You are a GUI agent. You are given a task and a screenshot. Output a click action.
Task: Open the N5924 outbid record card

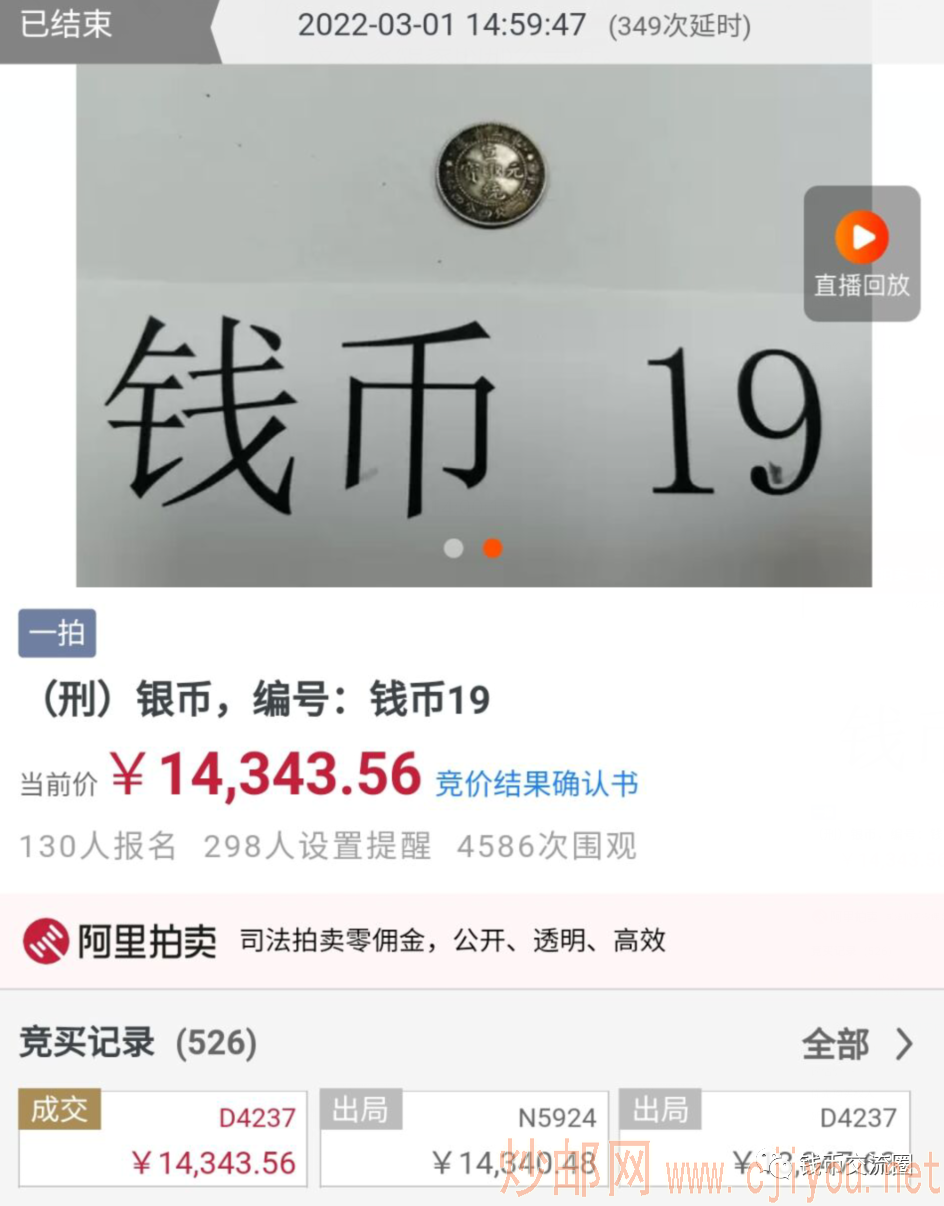[x=464, y=1140]
